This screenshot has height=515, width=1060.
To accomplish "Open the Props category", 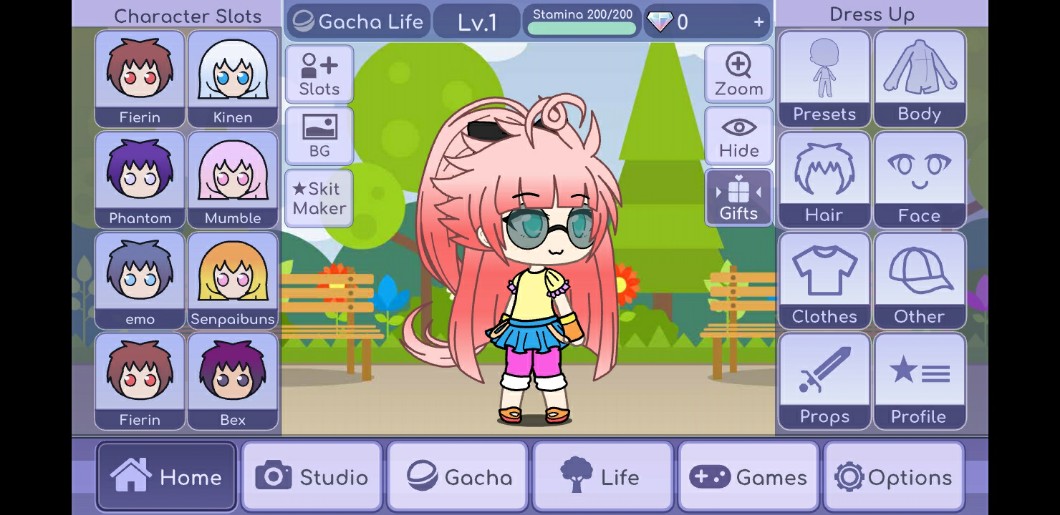I will coord(824,382).
